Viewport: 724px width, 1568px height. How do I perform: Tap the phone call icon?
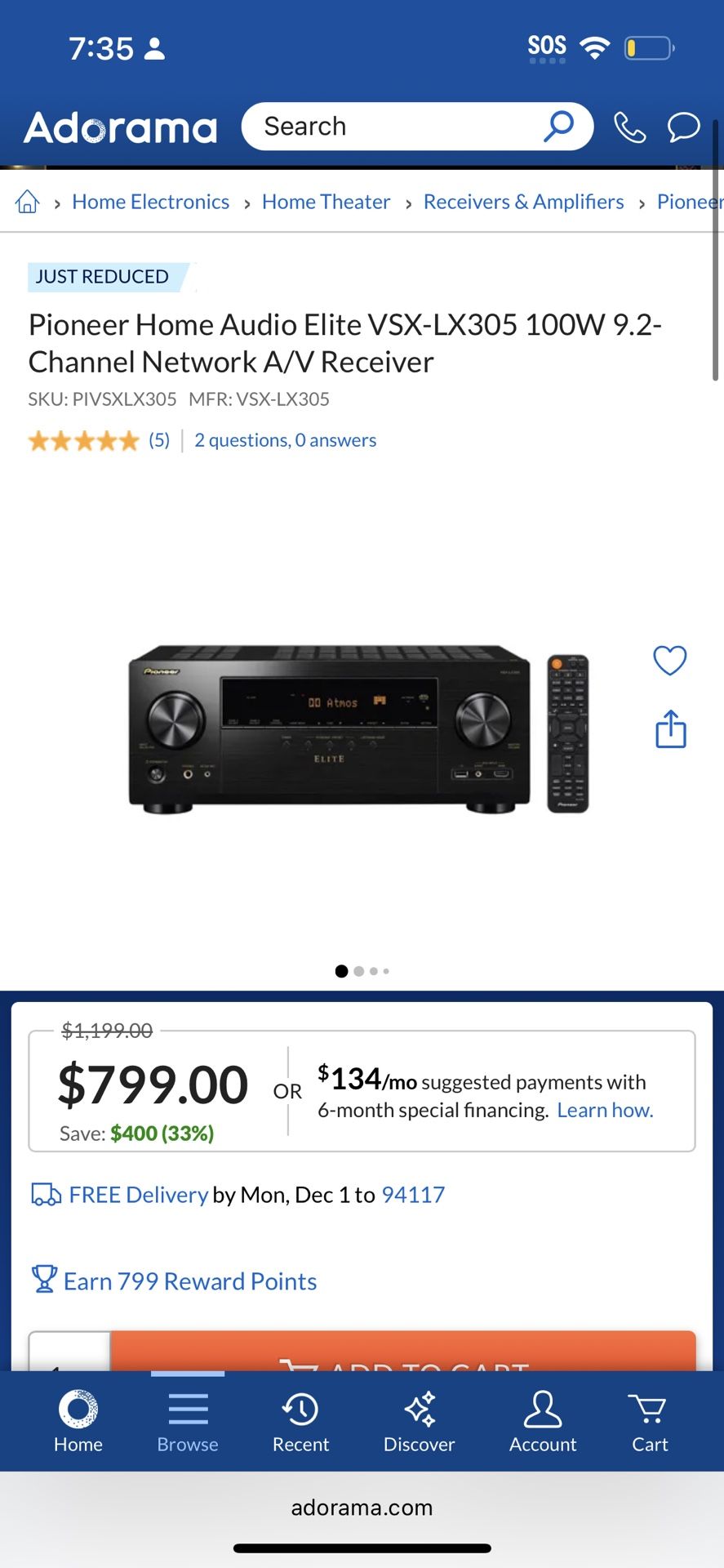[629, 127]
